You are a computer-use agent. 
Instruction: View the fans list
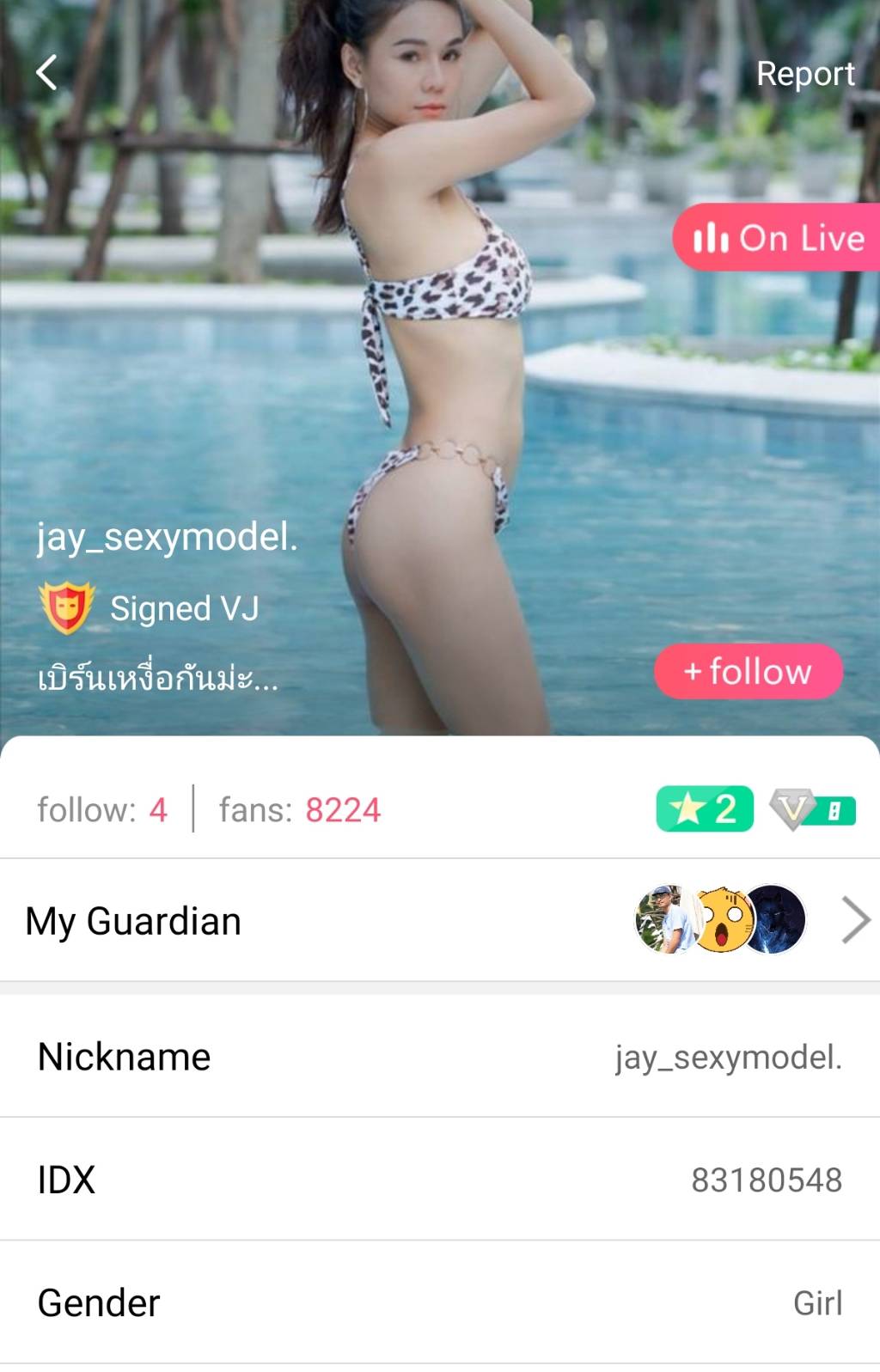point(299,809)
